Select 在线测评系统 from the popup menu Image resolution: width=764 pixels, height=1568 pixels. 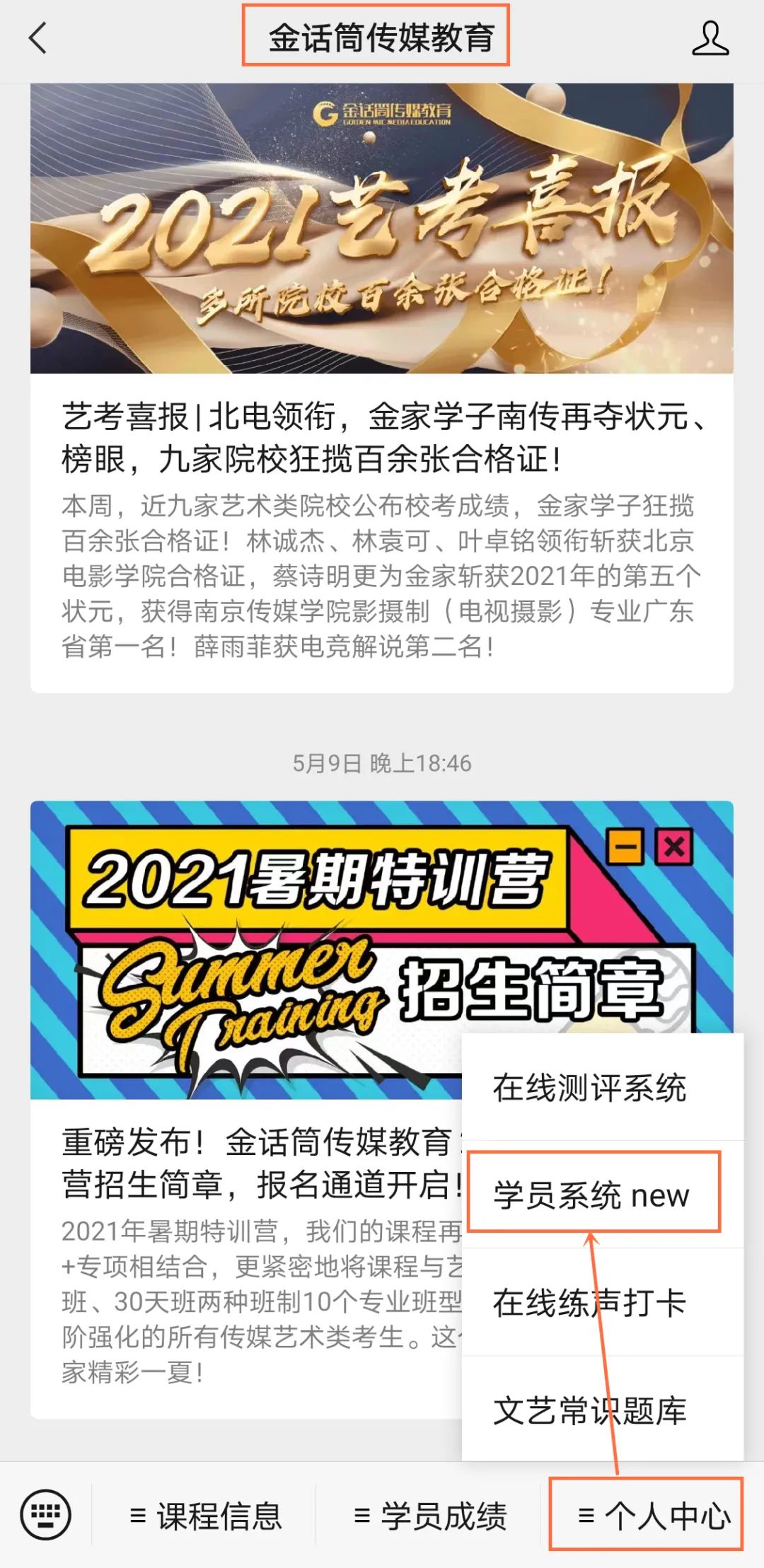click(589, 1088)
